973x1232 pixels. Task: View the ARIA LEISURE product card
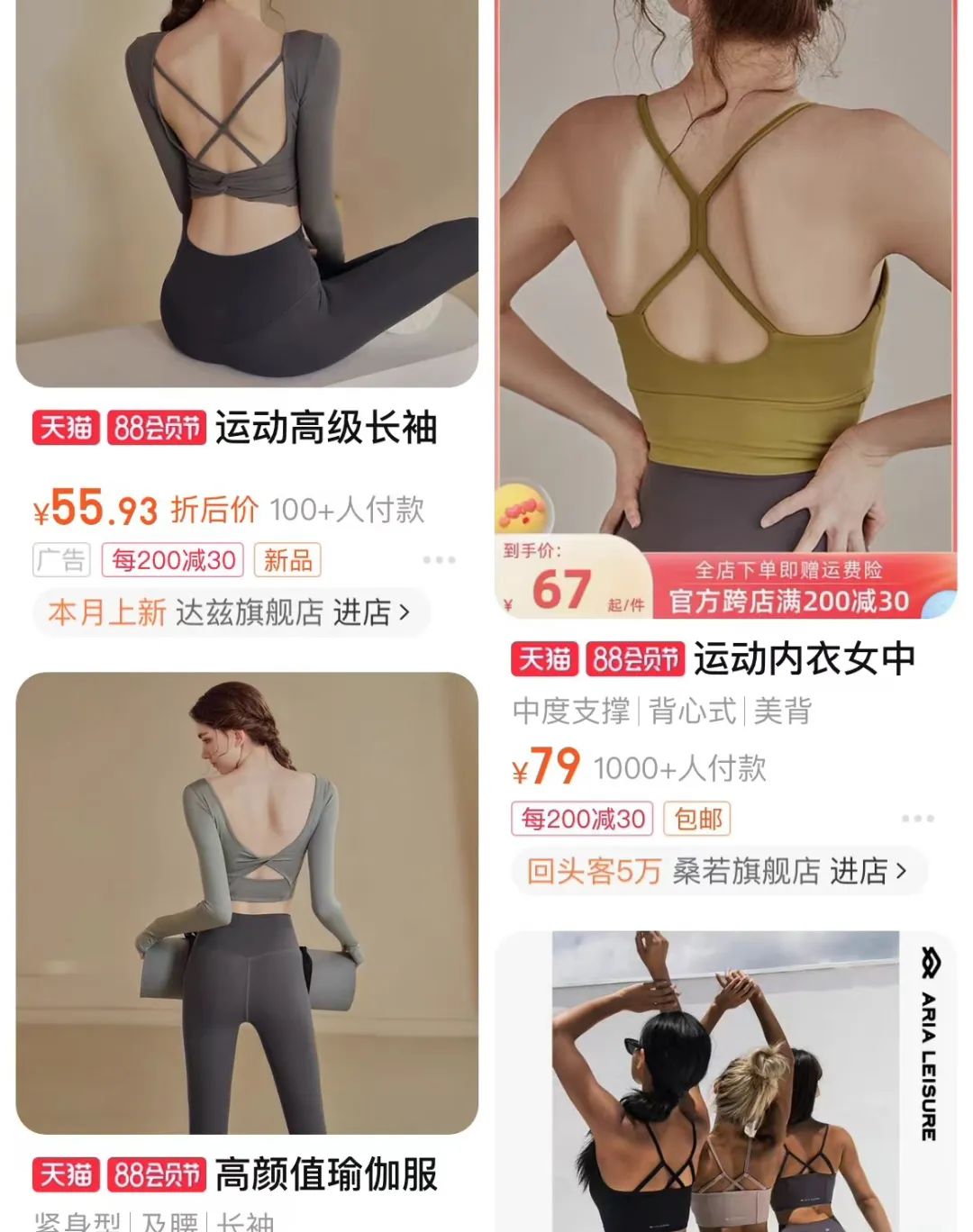point(726,1081)
